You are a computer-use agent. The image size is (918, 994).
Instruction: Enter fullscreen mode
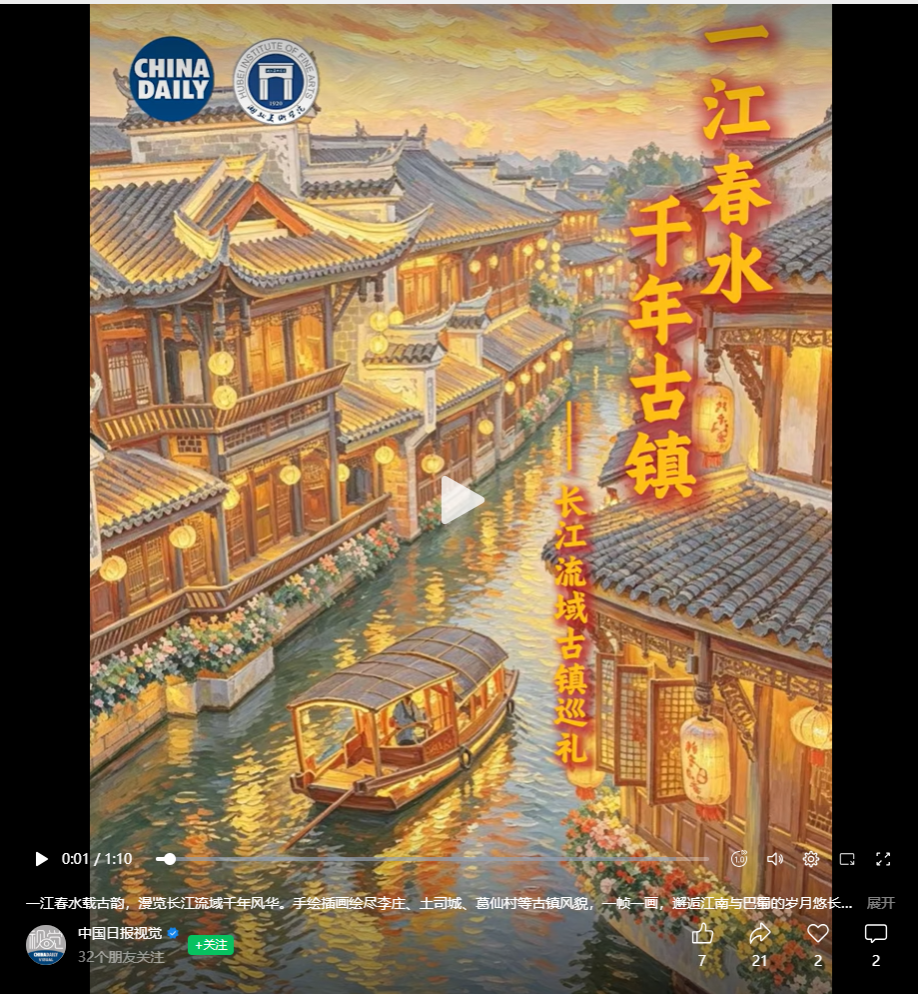tap(883, 859)
